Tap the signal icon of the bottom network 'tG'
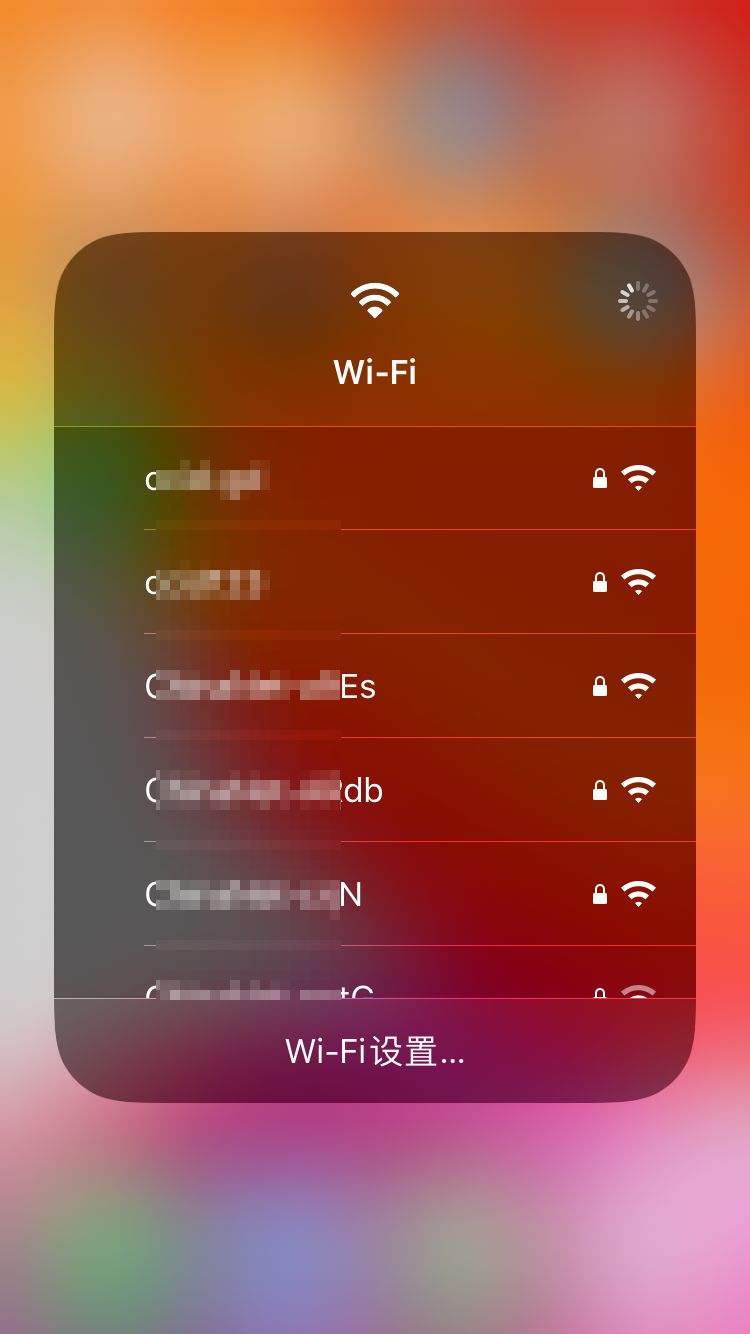This screenshot has height=1334, width=750. (x=637, y=993)
